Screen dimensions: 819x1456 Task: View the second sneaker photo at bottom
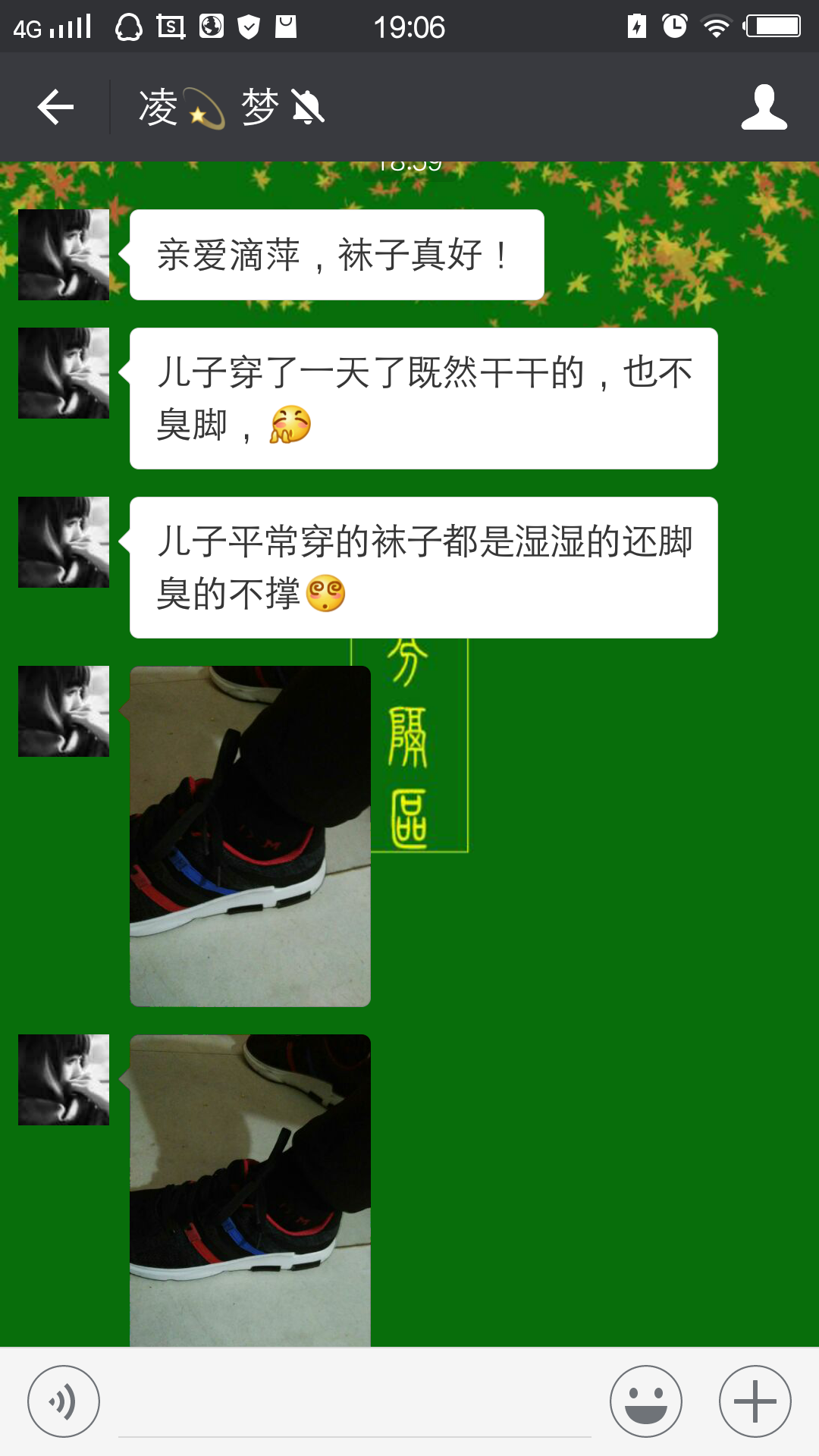[x=250, y=1191]
